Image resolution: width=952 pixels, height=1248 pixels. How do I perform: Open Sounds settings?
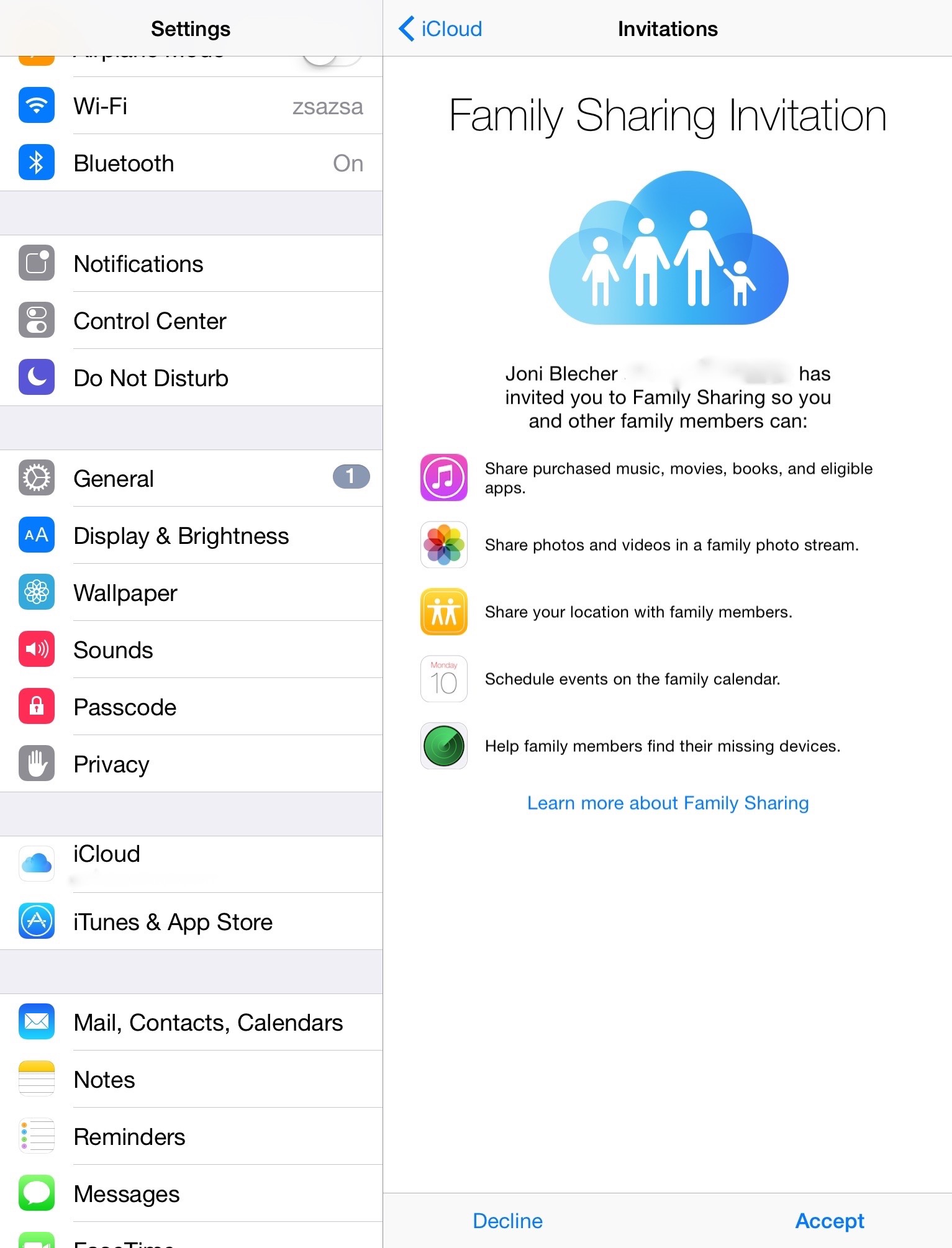(191, 650)
